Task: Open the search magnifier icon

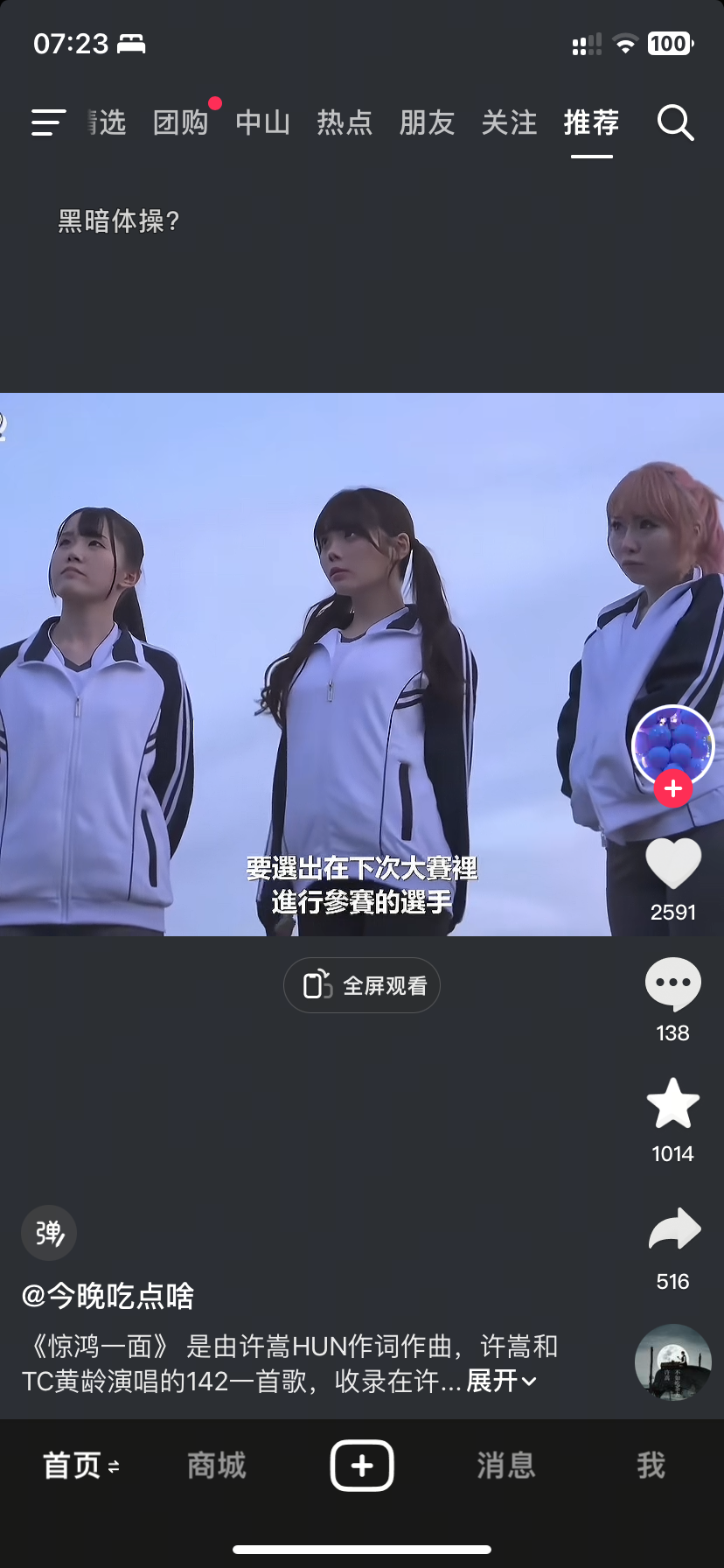Action: [675, 123]
